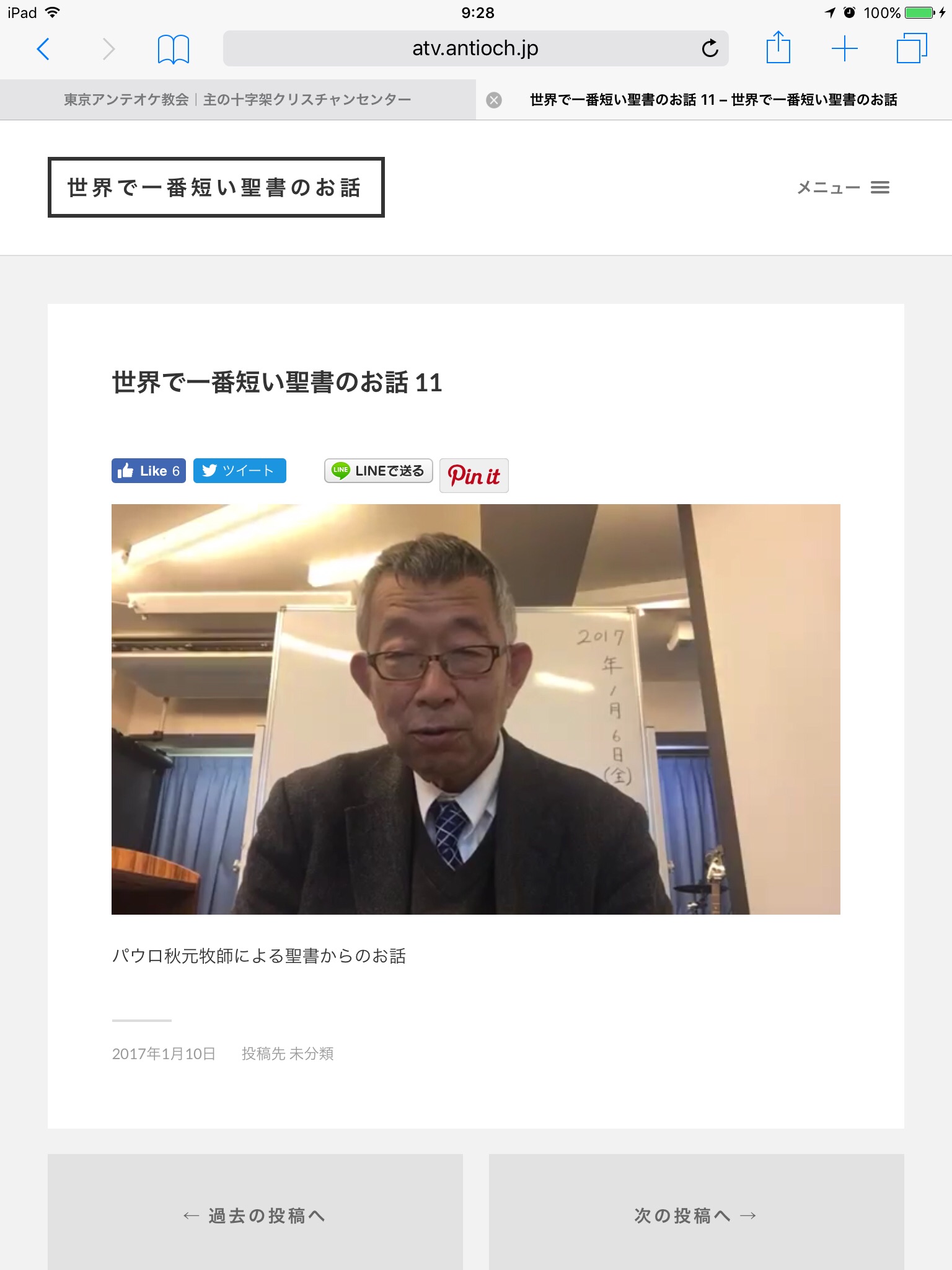Pin this post with Pin it
Viewport: 952px width, 1270px height.
click(474, 476)
